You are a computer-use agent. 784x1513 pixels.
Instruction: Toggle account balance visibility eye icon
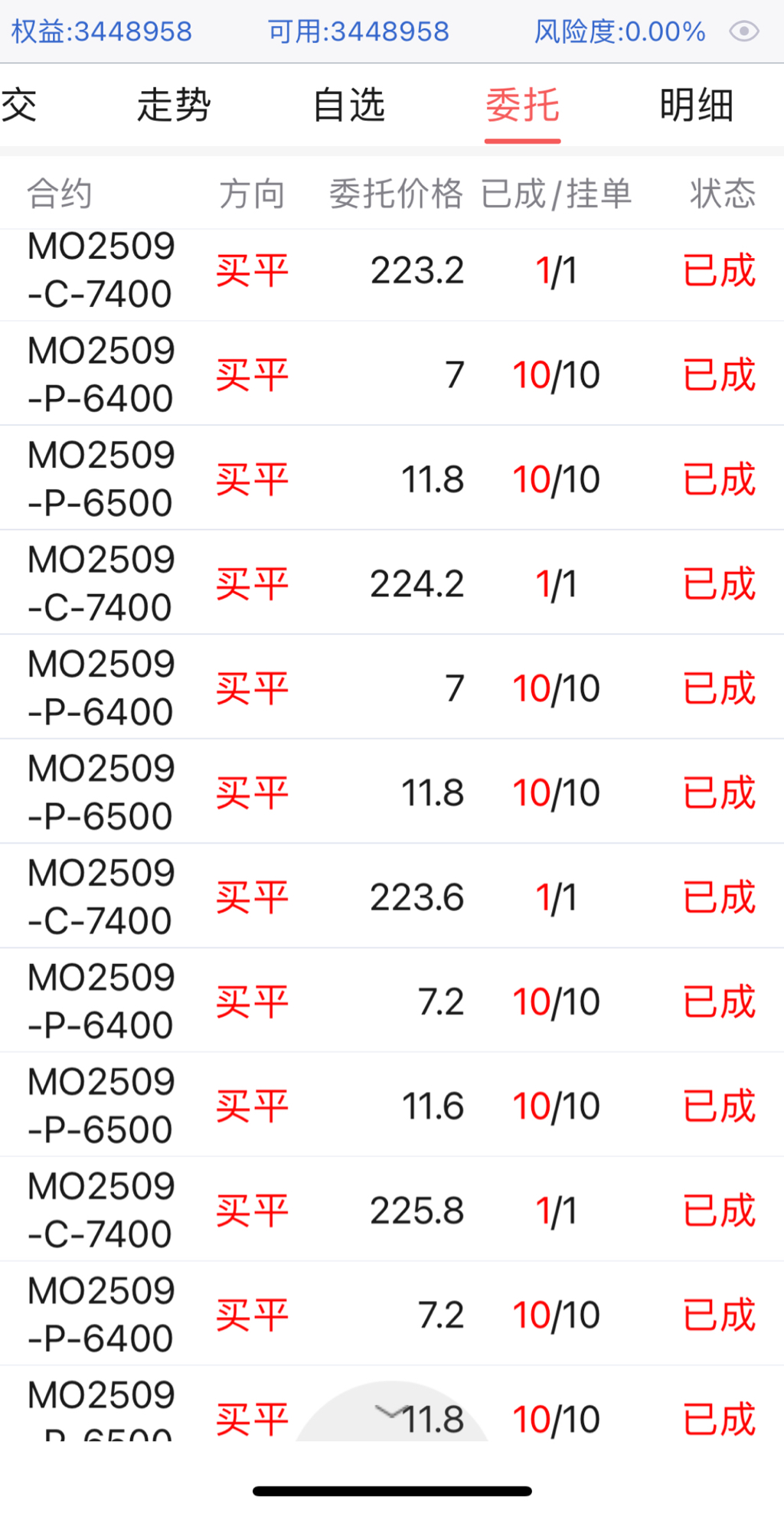tap(743, 31)
